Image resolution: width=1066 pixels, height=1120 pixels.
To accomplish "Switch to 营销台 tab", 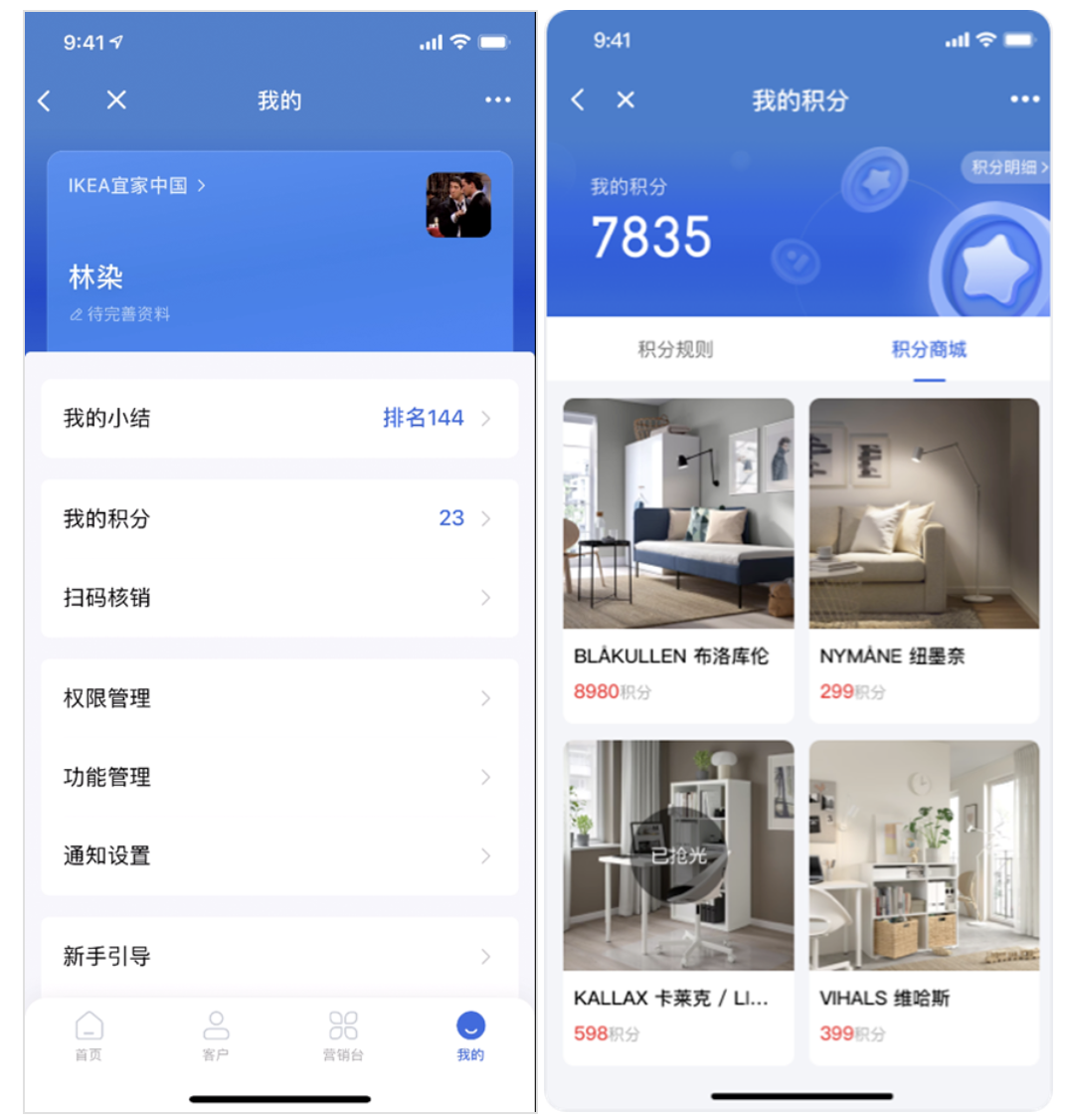I will pyautogui.click(x=343, y=1035).
